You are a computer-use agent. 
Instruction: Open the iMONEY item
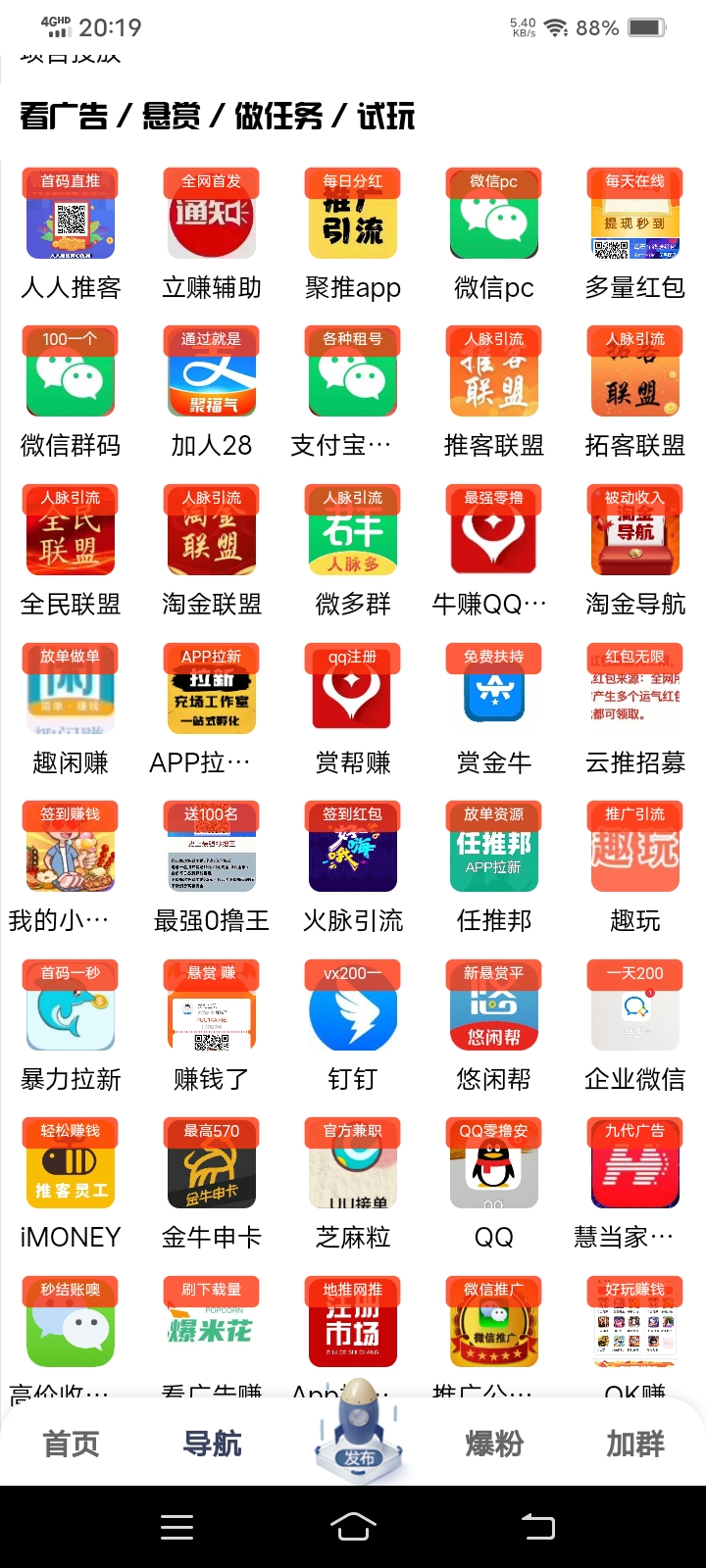[71, 1185]
